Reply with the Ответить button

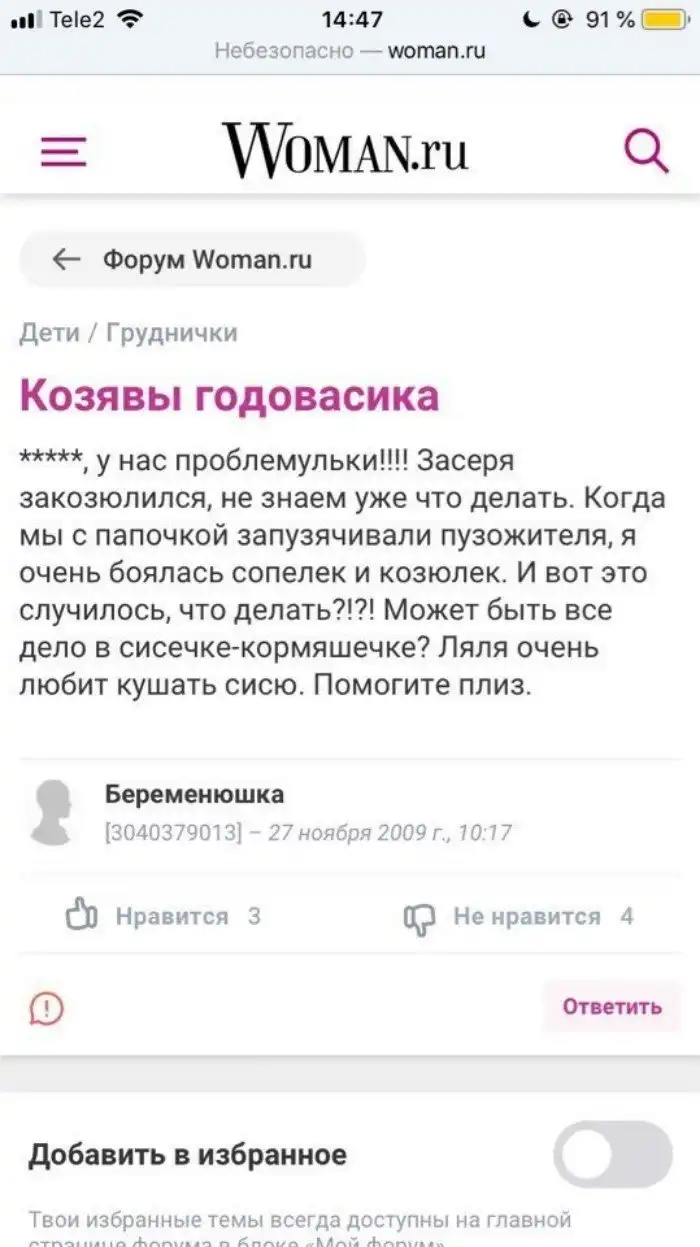coord(611,1006)
